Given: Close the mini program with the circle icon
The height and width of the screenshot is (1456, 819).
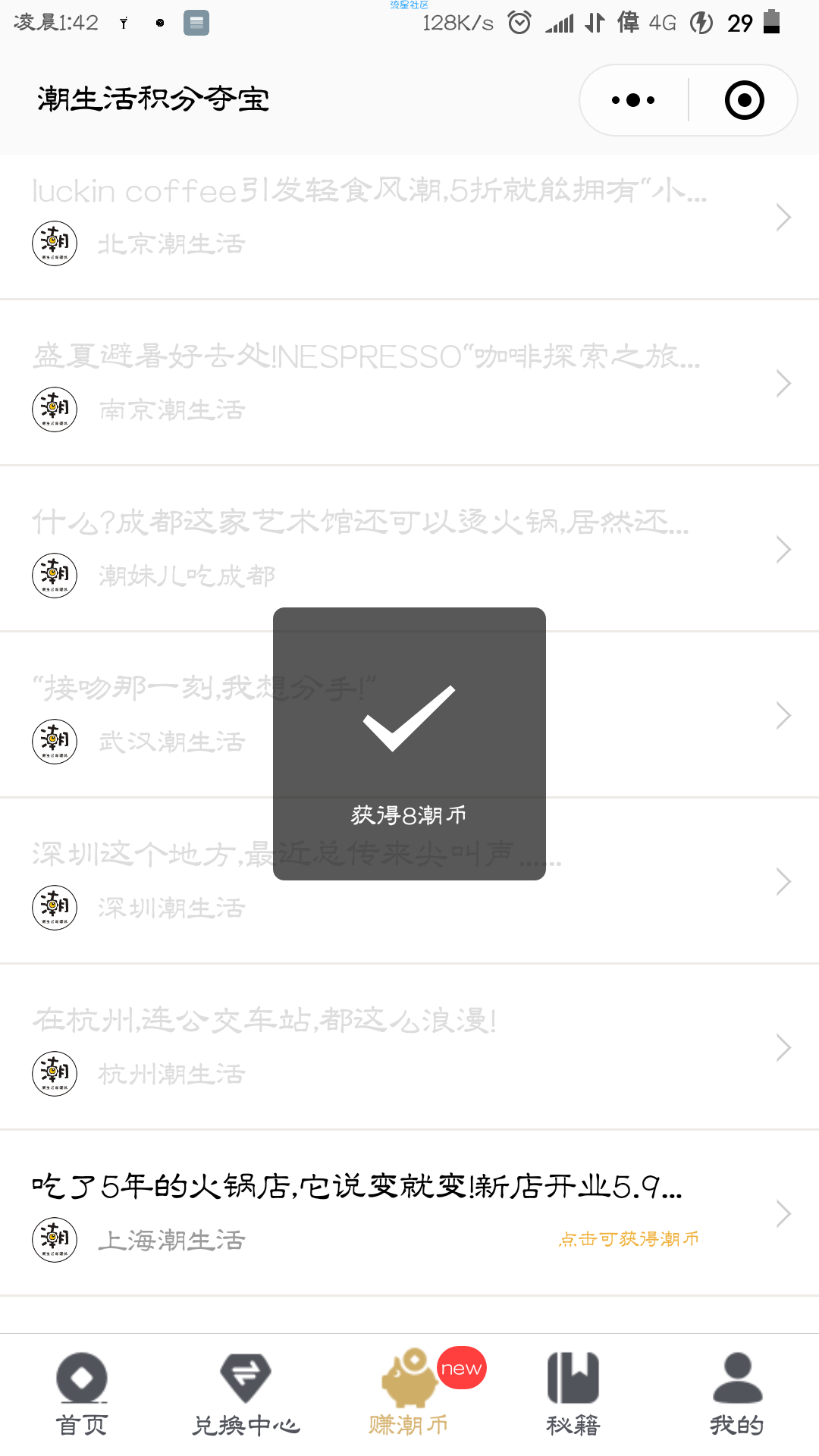Looking at the screenshot, I should 744,100.
